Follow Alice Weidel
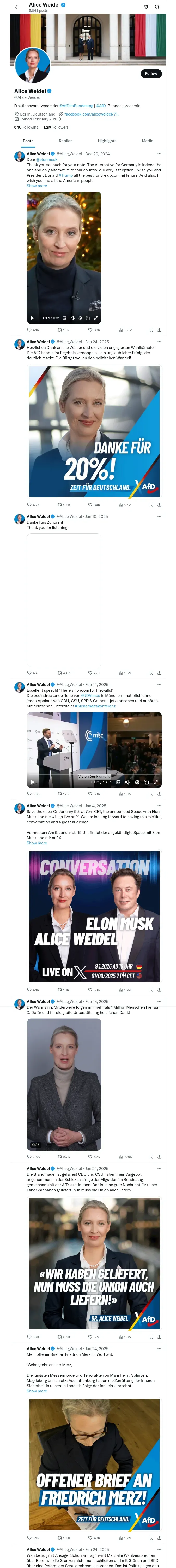 (150, 74)
